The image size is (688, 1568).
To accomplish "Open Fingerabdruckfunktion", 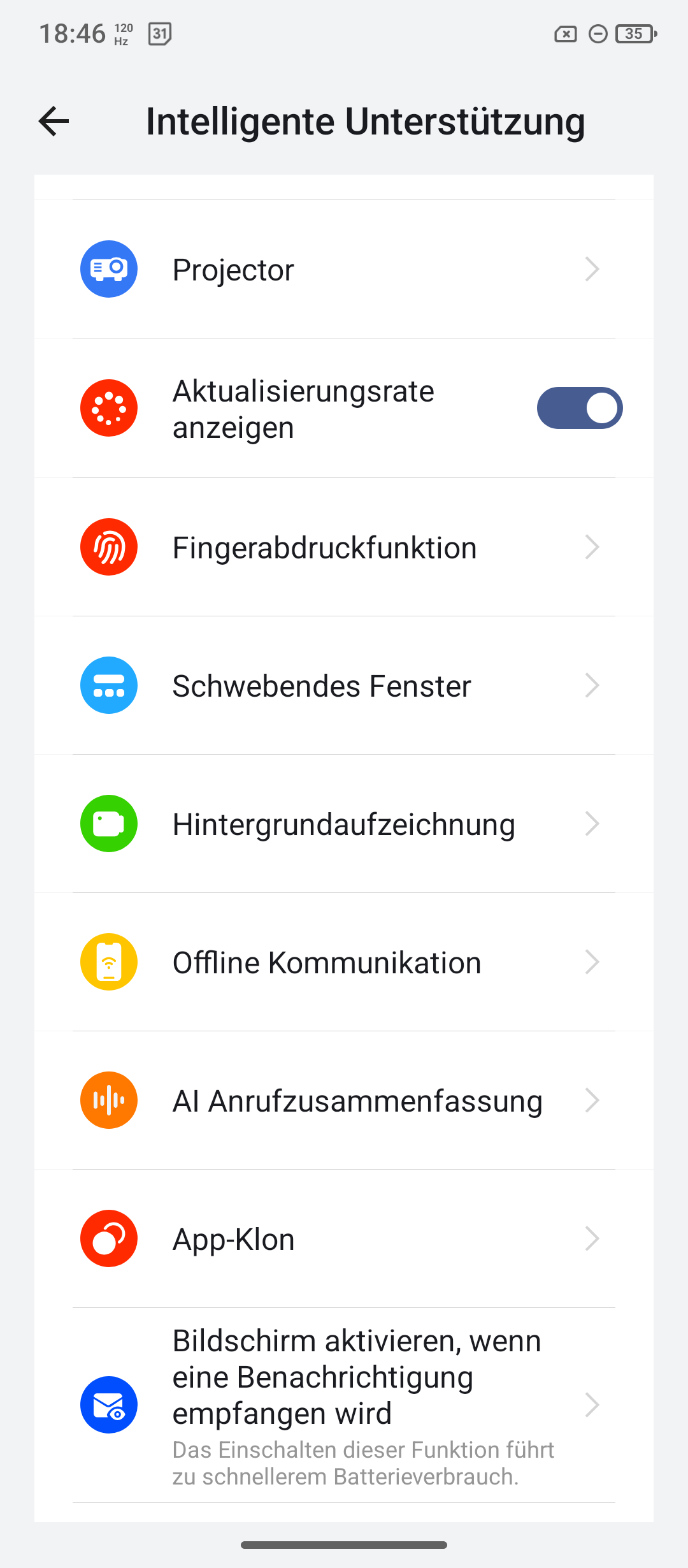I will tap(344, 547).
